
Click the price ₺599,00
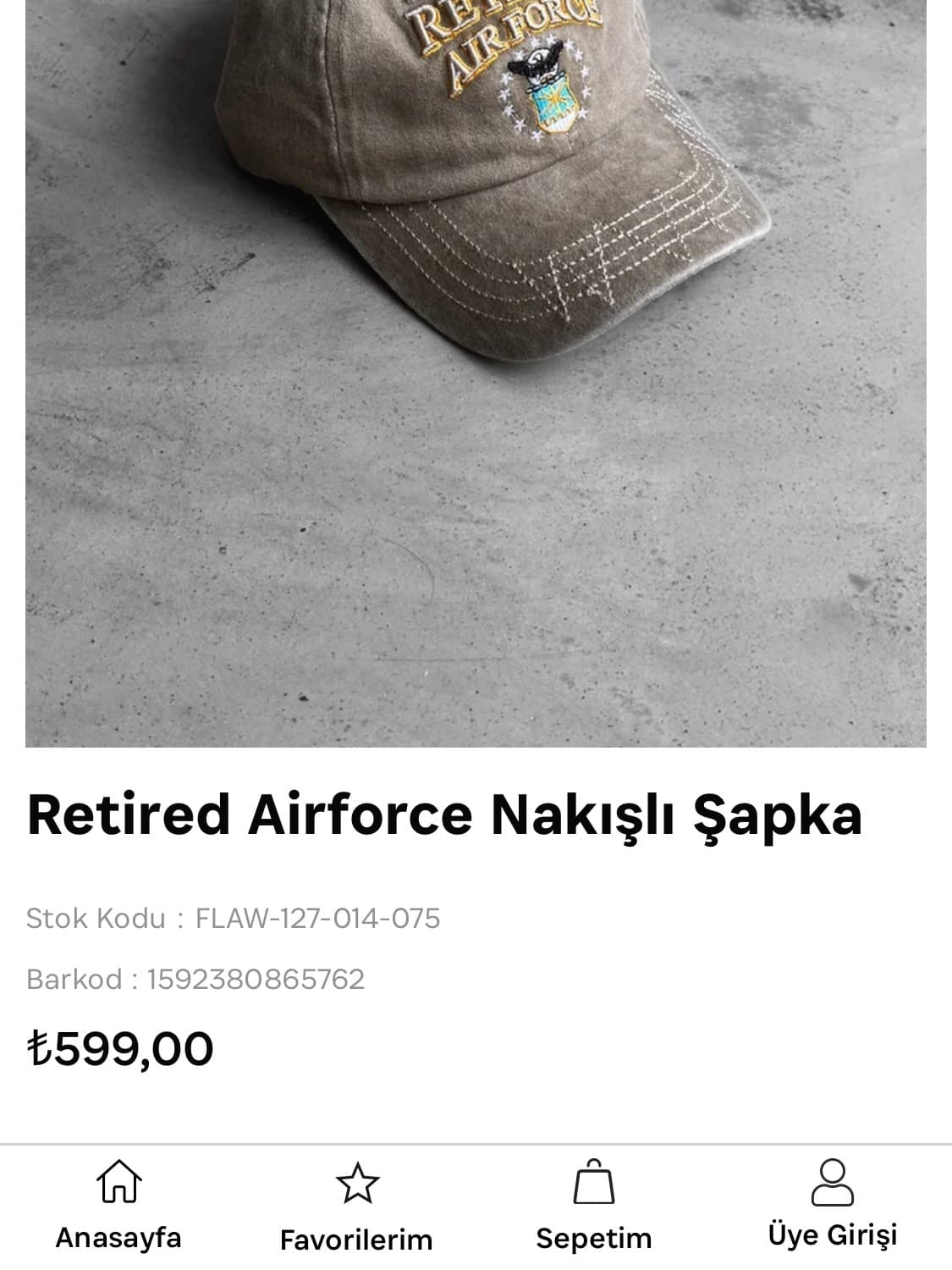[118, 1049]
